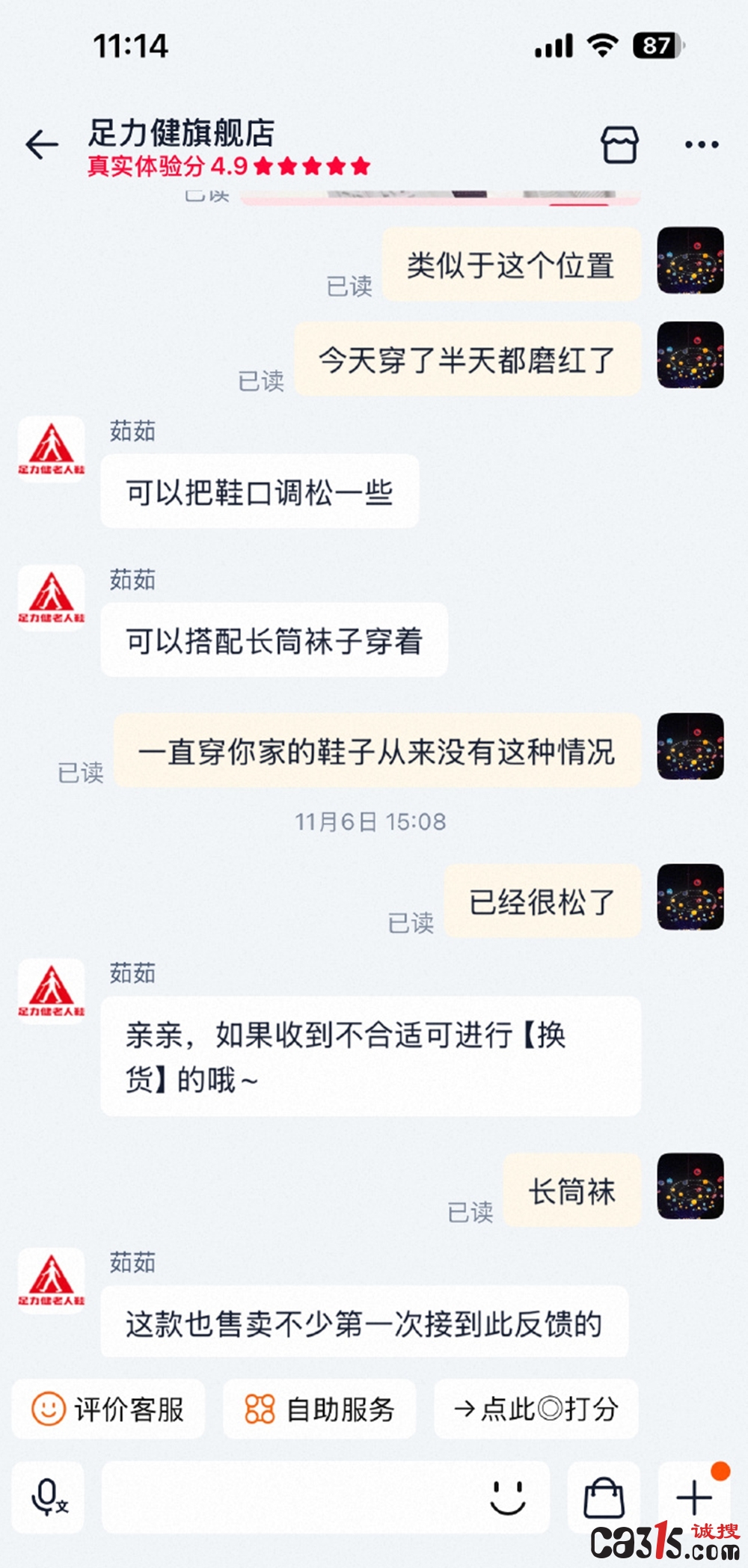Open 自助服务 self-service options
Viewport: 748px width, 1568px height.
[319, 1409]
